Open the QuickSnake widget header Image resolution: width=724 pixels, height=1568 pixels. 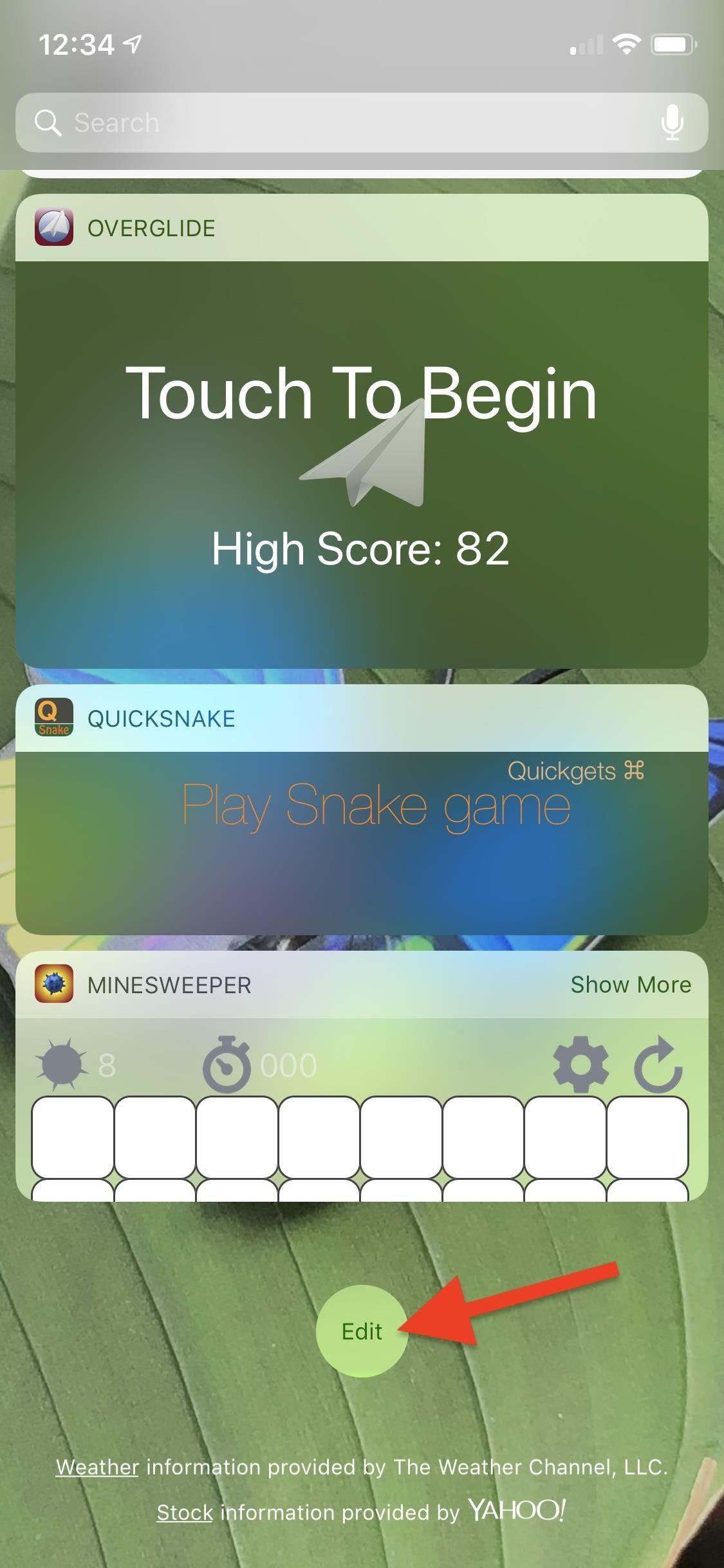tap(161, 718)
